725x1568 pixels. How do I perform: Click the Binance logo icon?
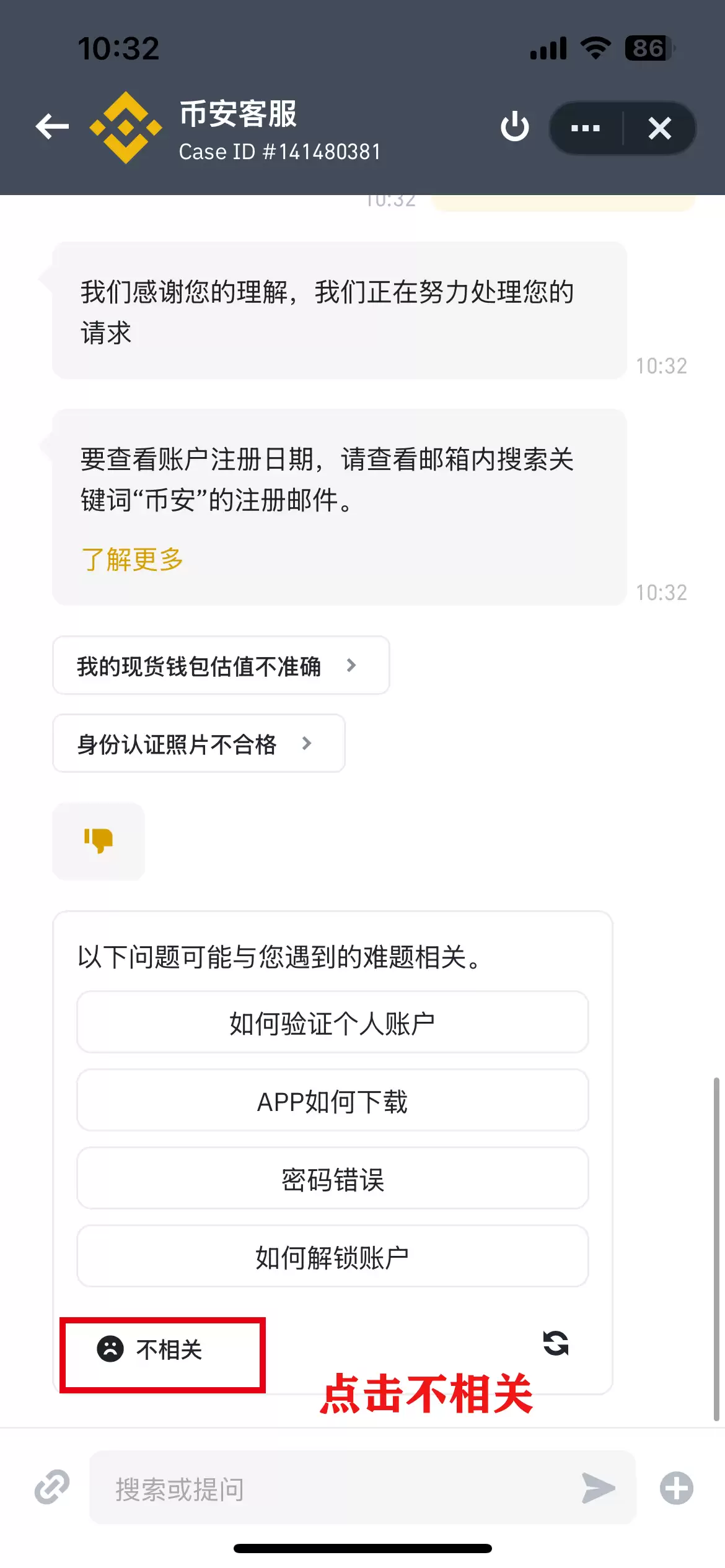127,126
